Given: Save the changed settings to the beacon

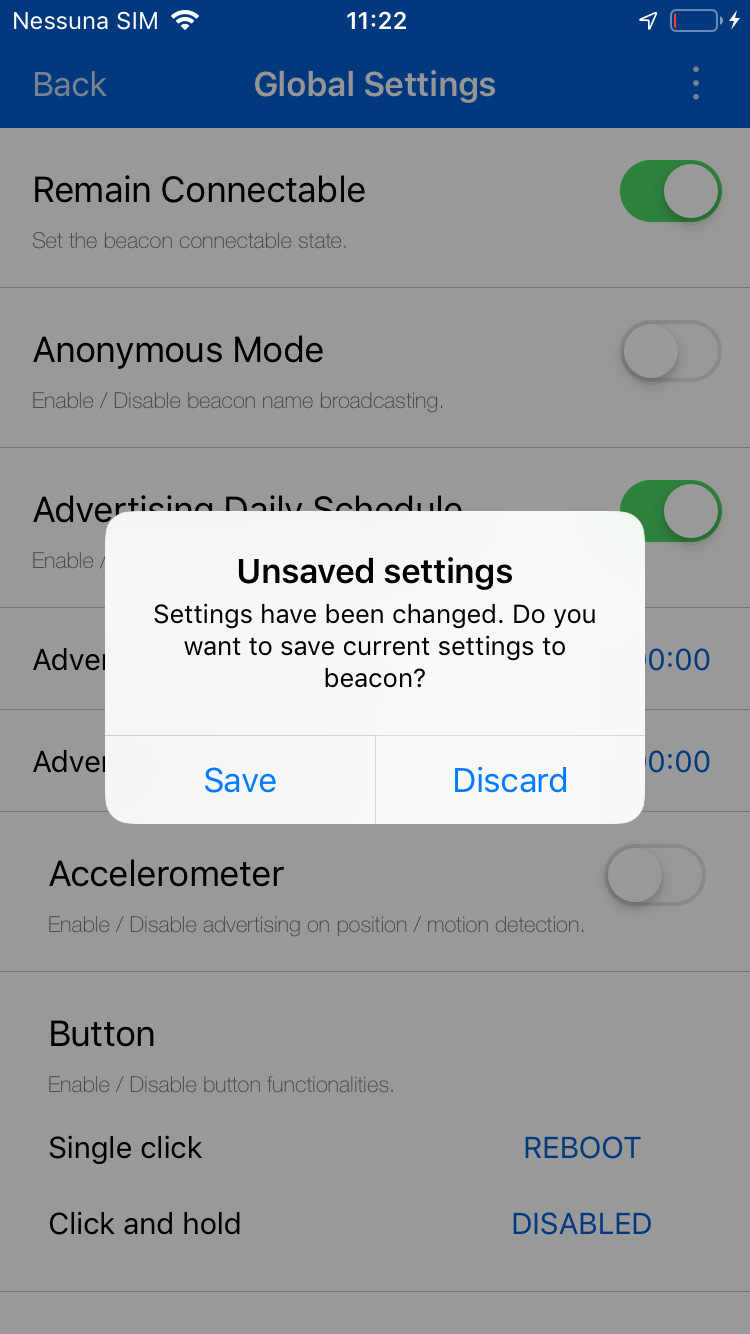Looking at the screenshot, I should pos(240,780).
